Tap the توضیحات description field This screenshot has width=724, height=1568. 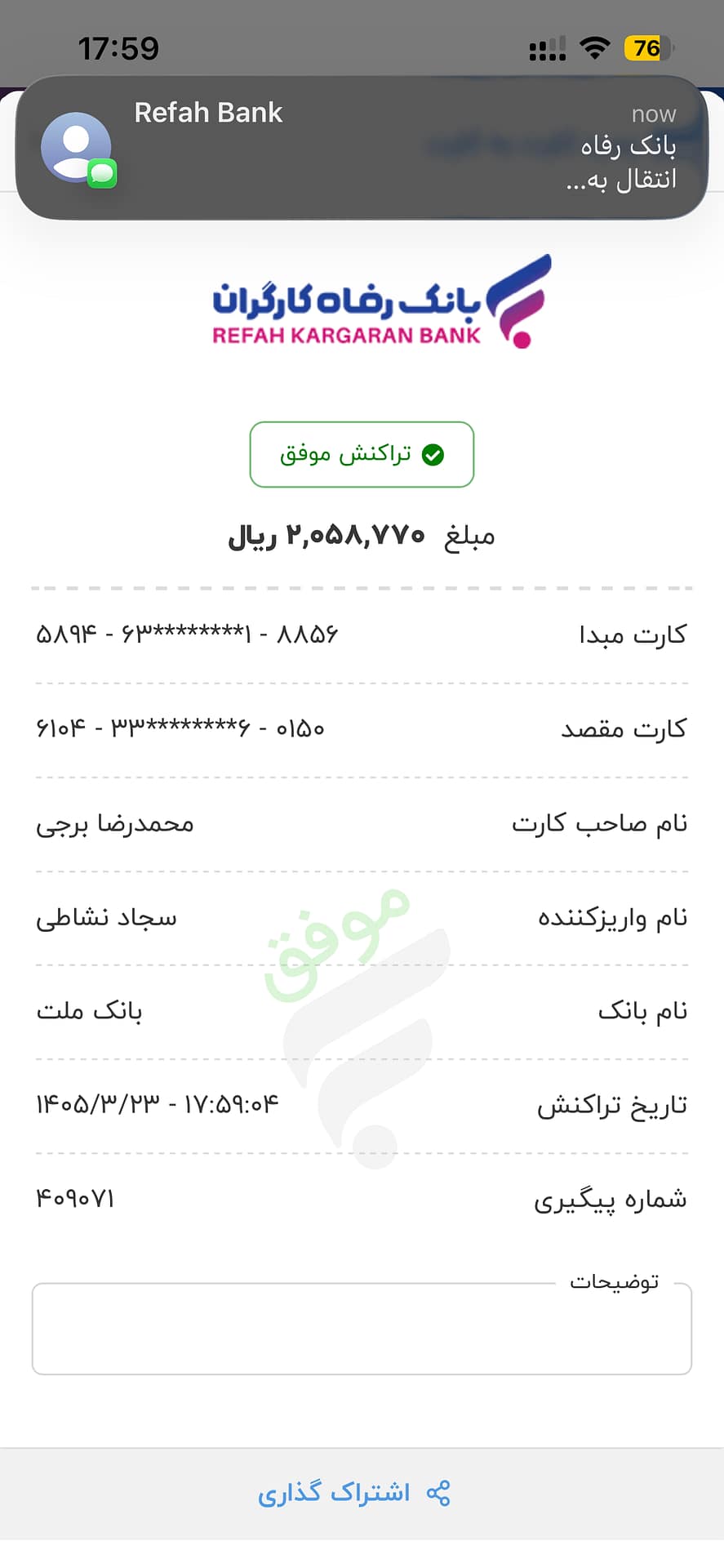[362, 1329]
